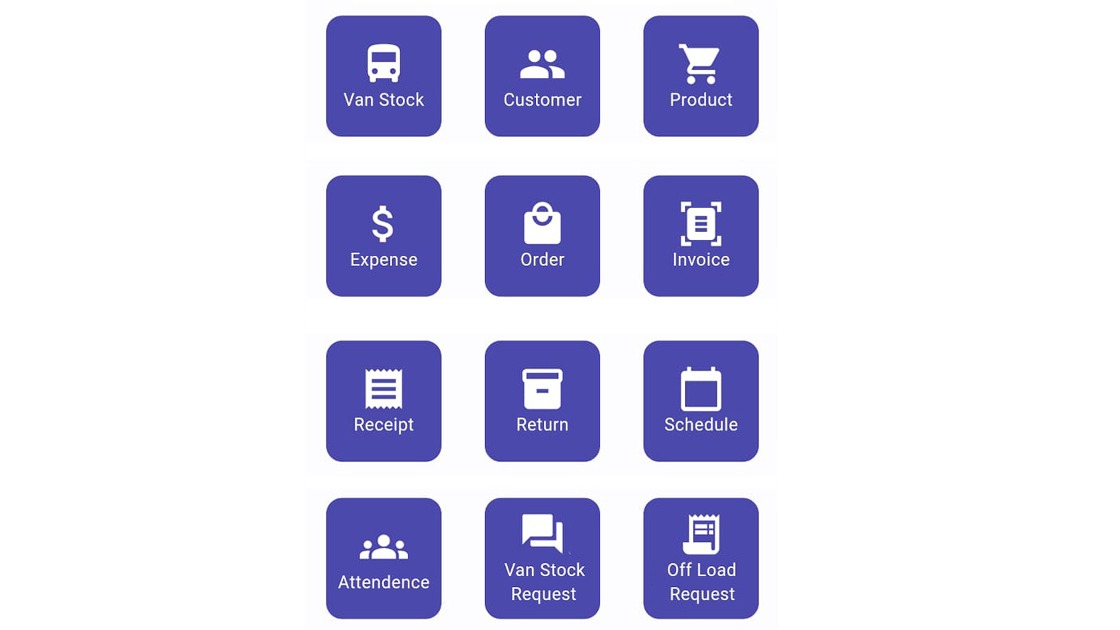Open the Schedule calendar tile
This screenshot has width=1120, height=630.
point(700,401)
